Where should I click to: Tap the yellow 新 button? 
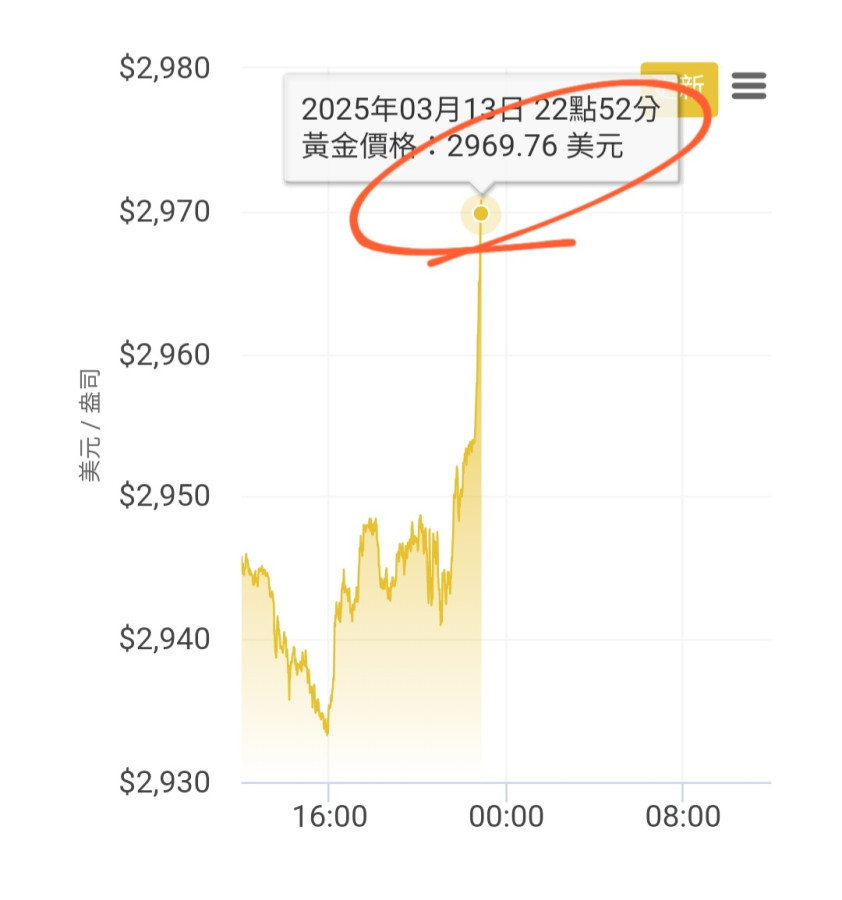690,88
